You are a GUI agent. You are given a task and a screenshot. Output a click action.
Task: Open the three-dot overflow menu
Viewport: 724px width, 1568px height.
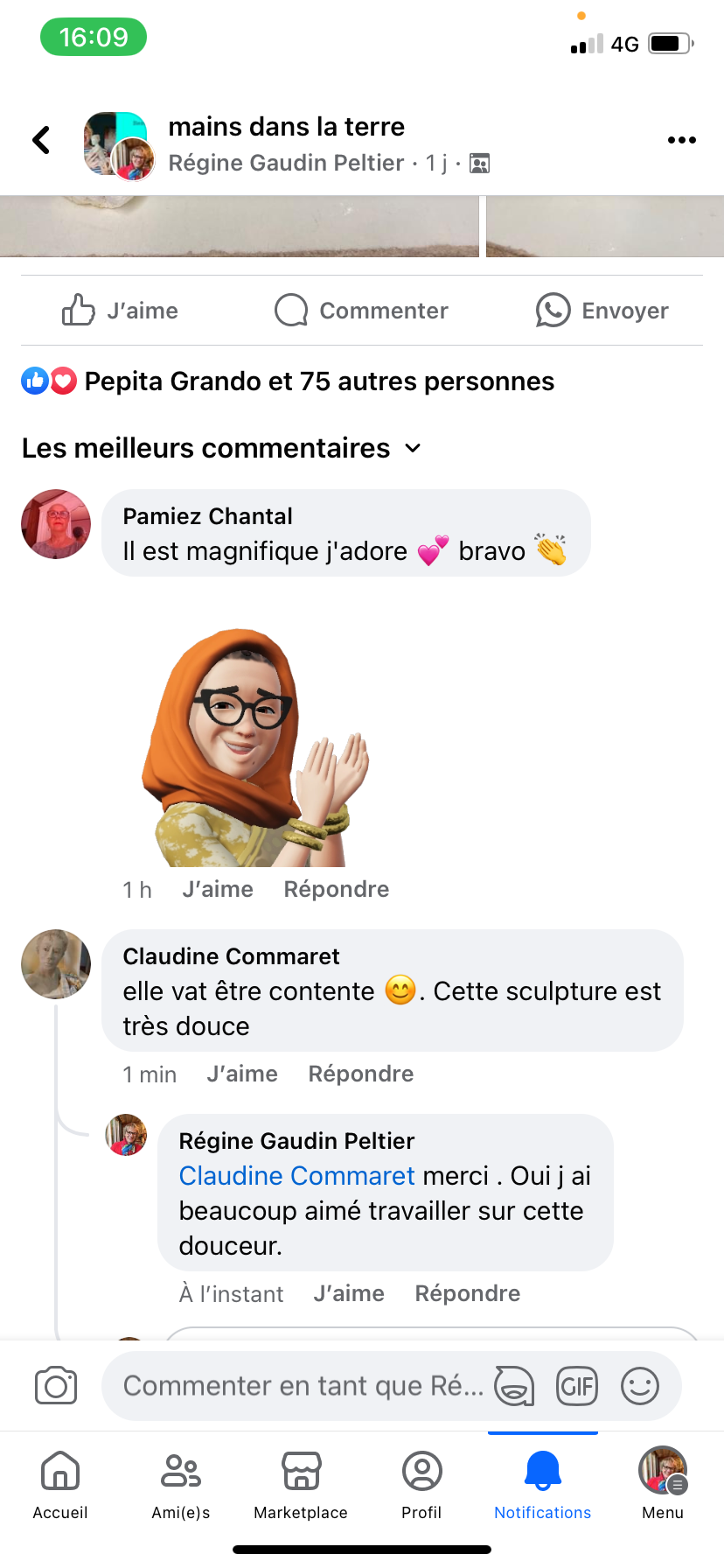coord(681,140)
